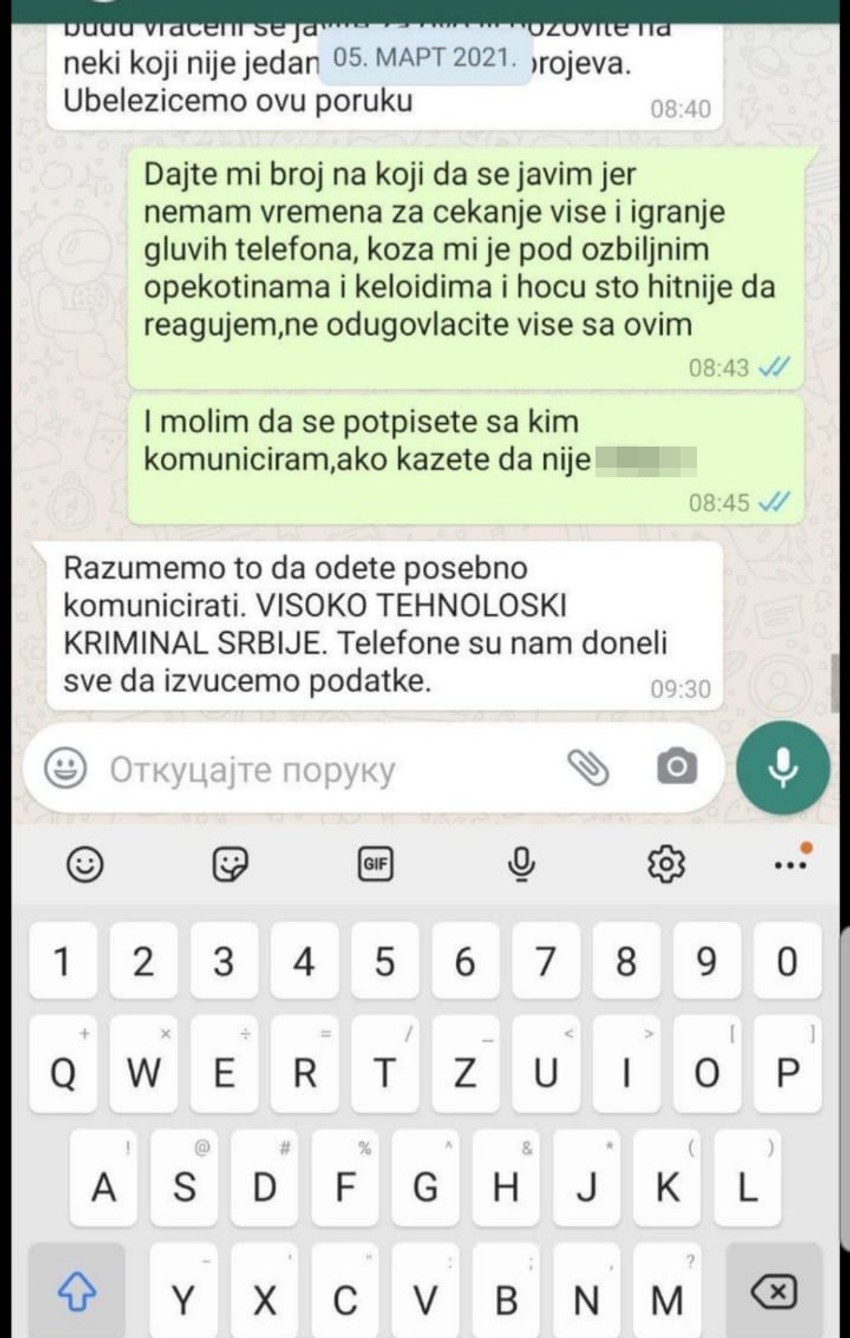850x1338 pixels.
Task: Toggle the shift key
Action: click(x=76, y=1294)
